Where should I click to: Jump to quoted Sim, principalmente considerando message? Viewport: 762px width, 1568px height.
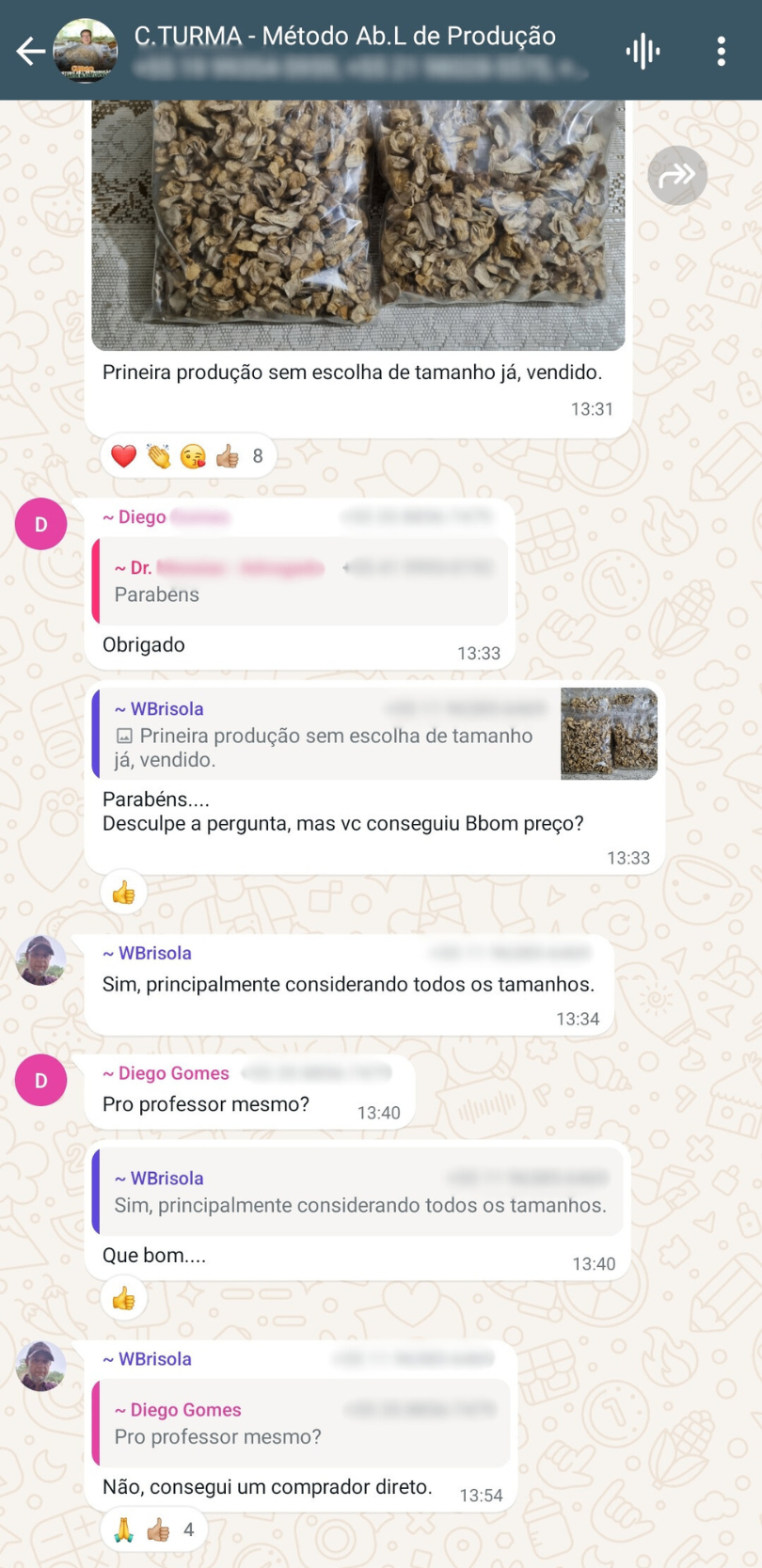pyautogui.click(x=359, y=1192)
